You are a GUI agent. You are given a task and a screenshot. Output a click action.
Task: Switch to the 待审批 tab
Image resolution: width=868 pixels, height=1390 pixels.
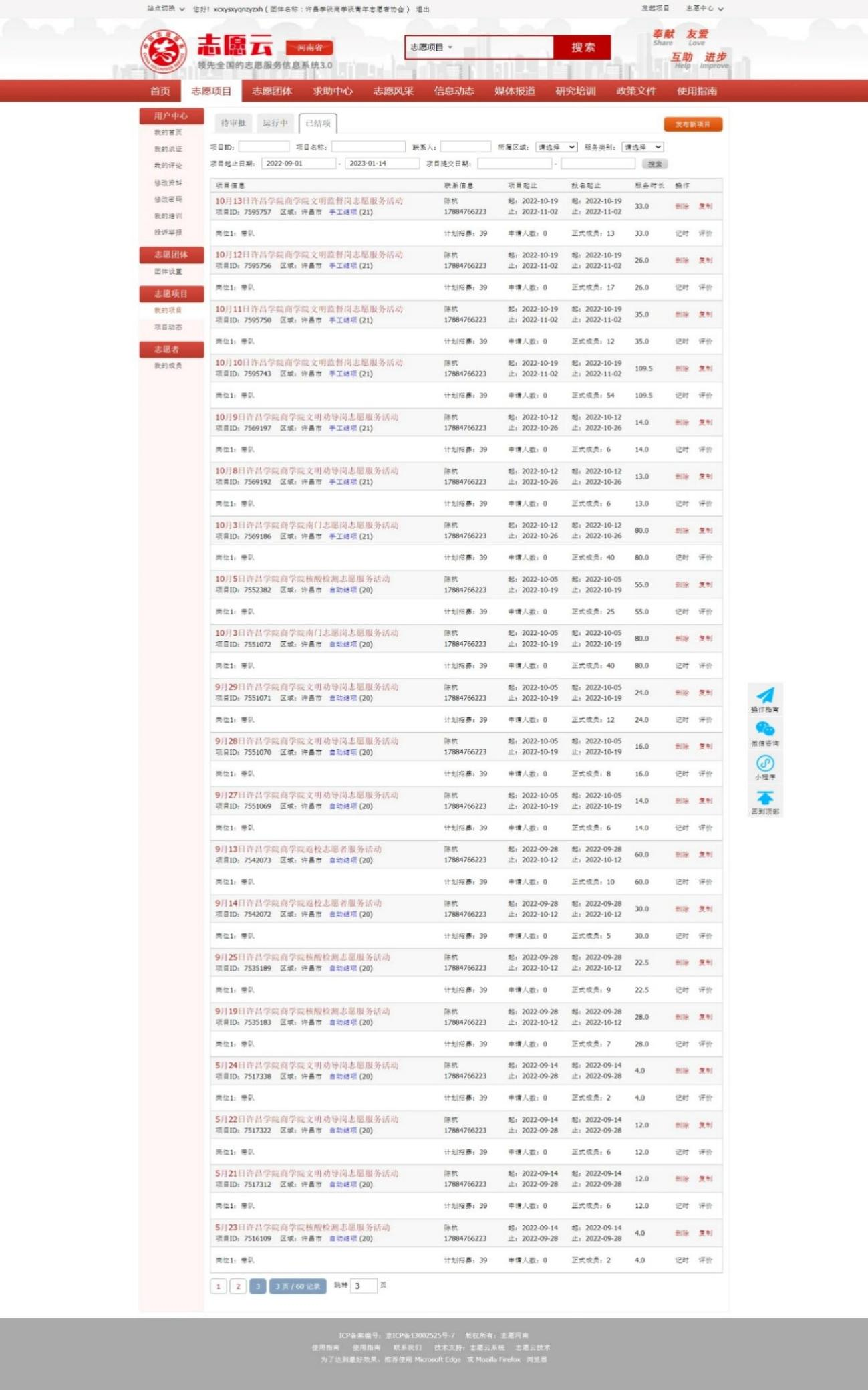tap(233, 123)
